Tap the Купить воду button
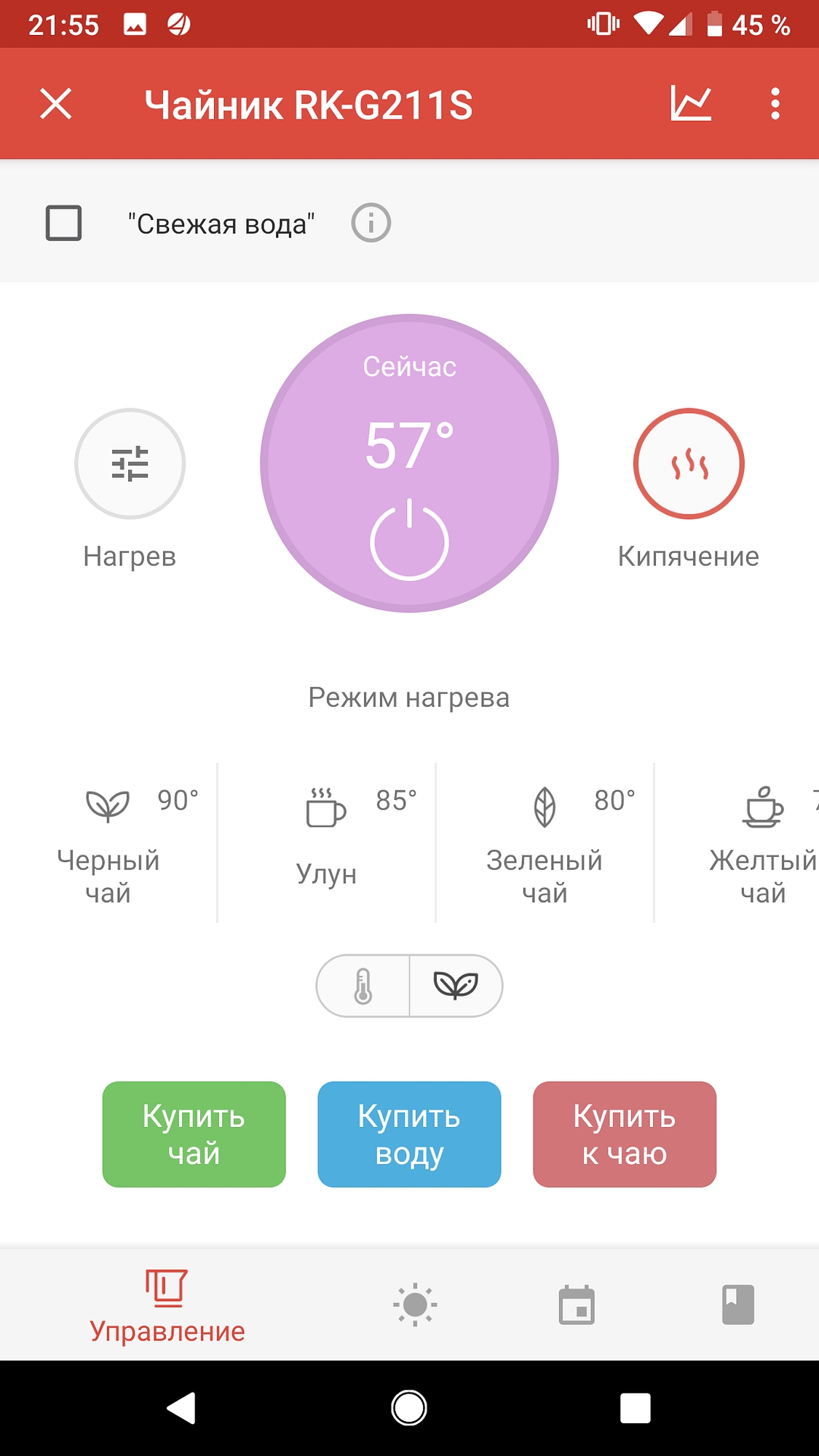Viewport: 819px width, 1456px height. [x=409, y=1134]
